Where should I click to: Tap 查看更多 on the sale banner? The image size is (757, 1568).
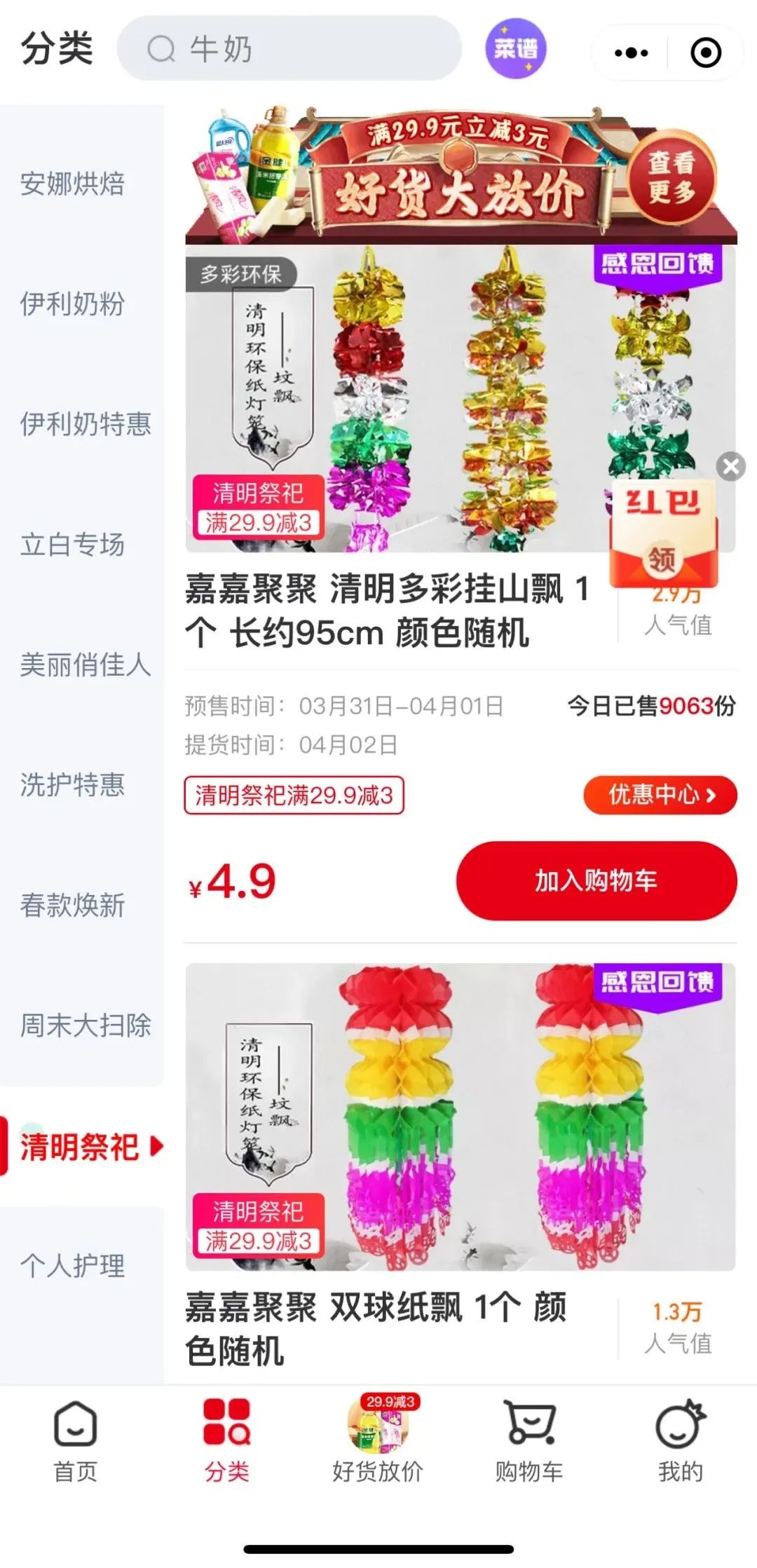coord(671,177)
